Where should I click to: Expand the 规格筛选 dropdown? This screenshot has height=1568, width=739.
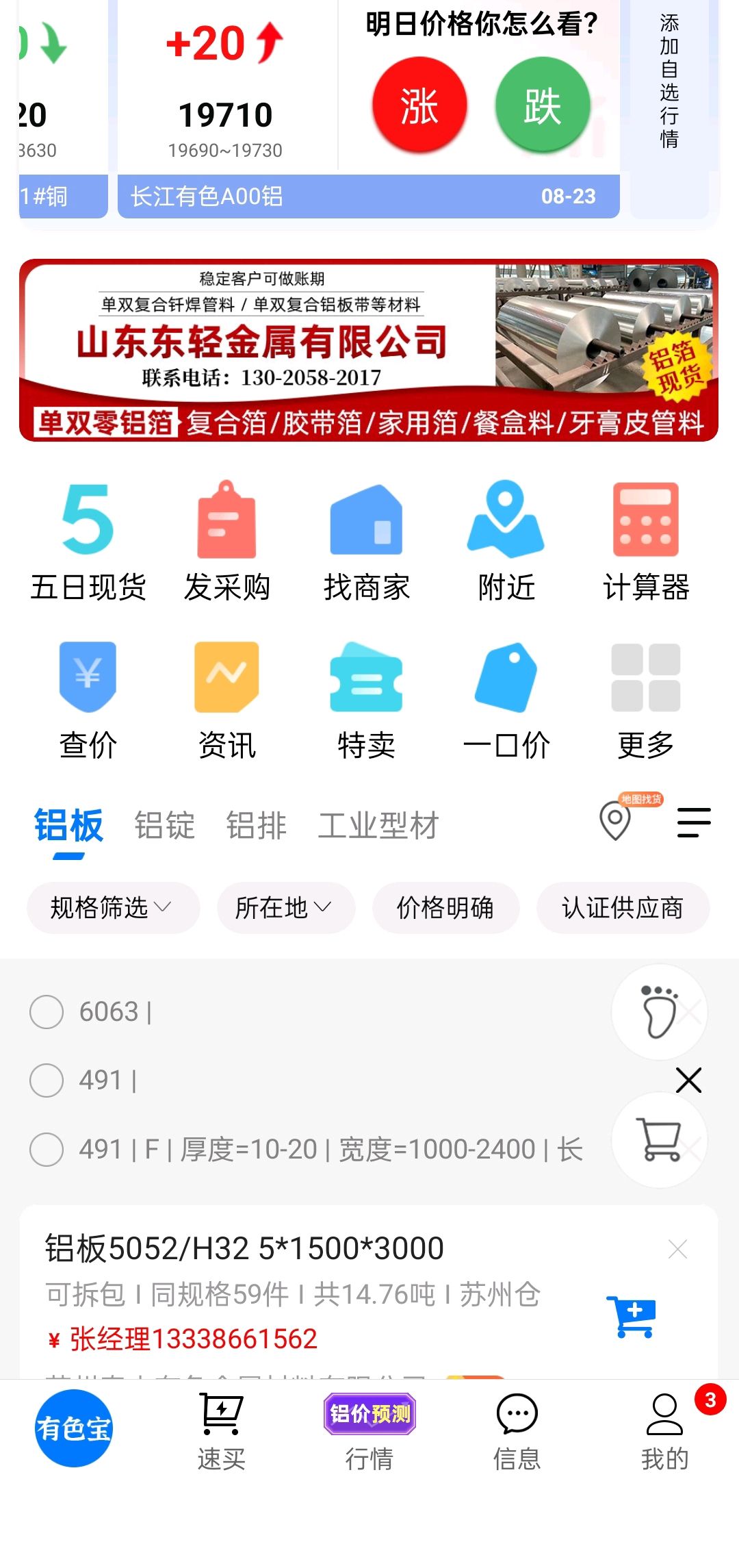click(113, 907)
